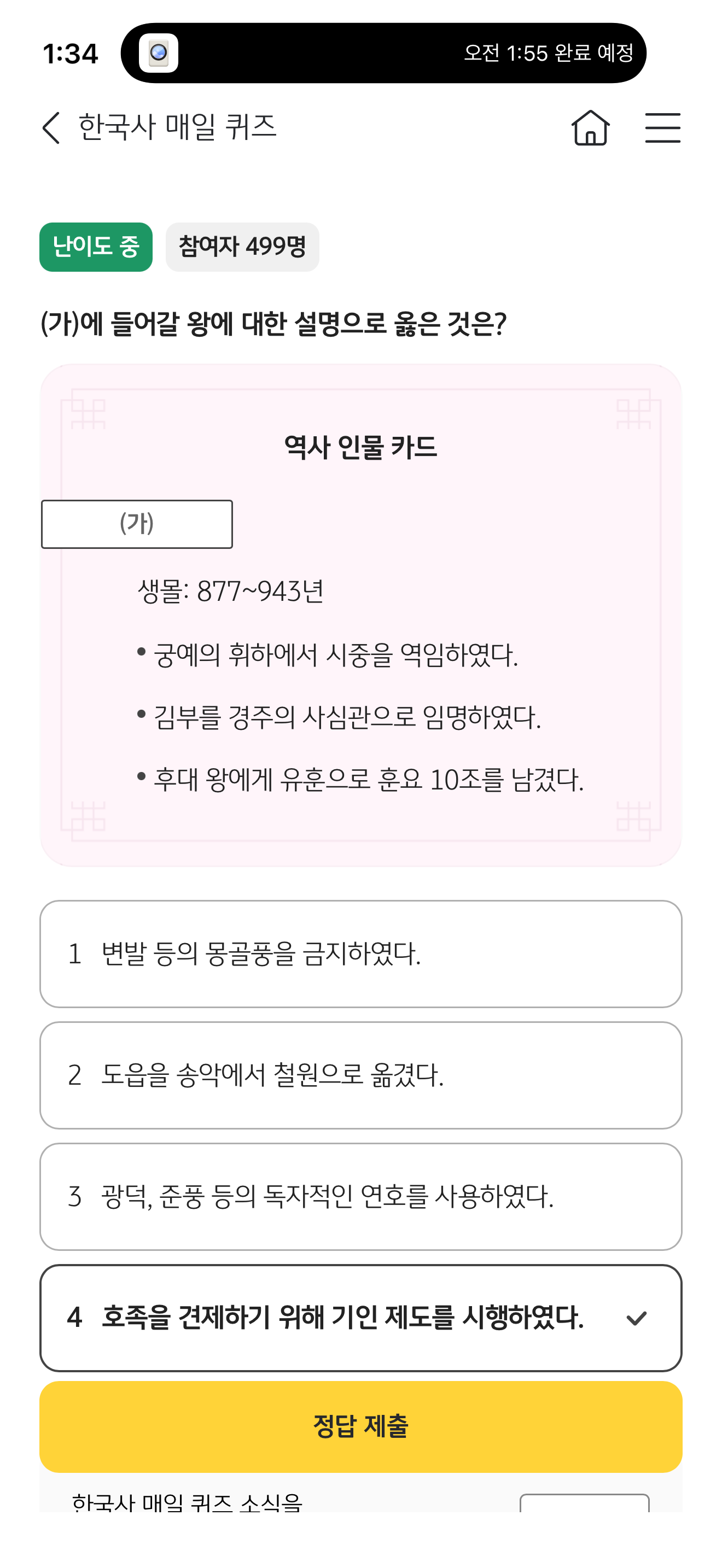Screen dimensions: 722x1568
Task: Select answer 4 기인 제도를 시행하였다
Action: click(360, 1318)
